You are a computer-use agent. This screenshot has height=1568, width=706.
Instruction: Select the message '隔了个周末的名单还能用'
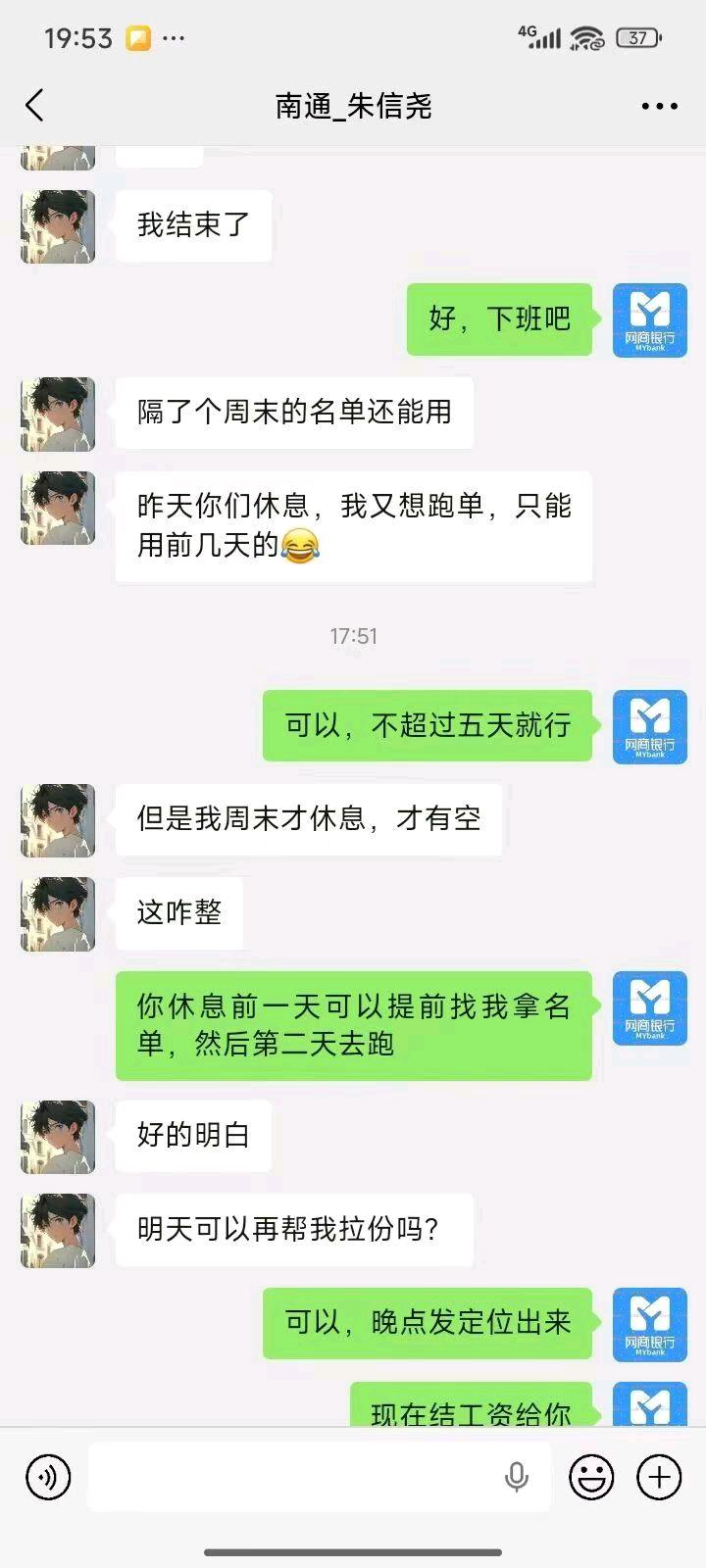[293, 413]
